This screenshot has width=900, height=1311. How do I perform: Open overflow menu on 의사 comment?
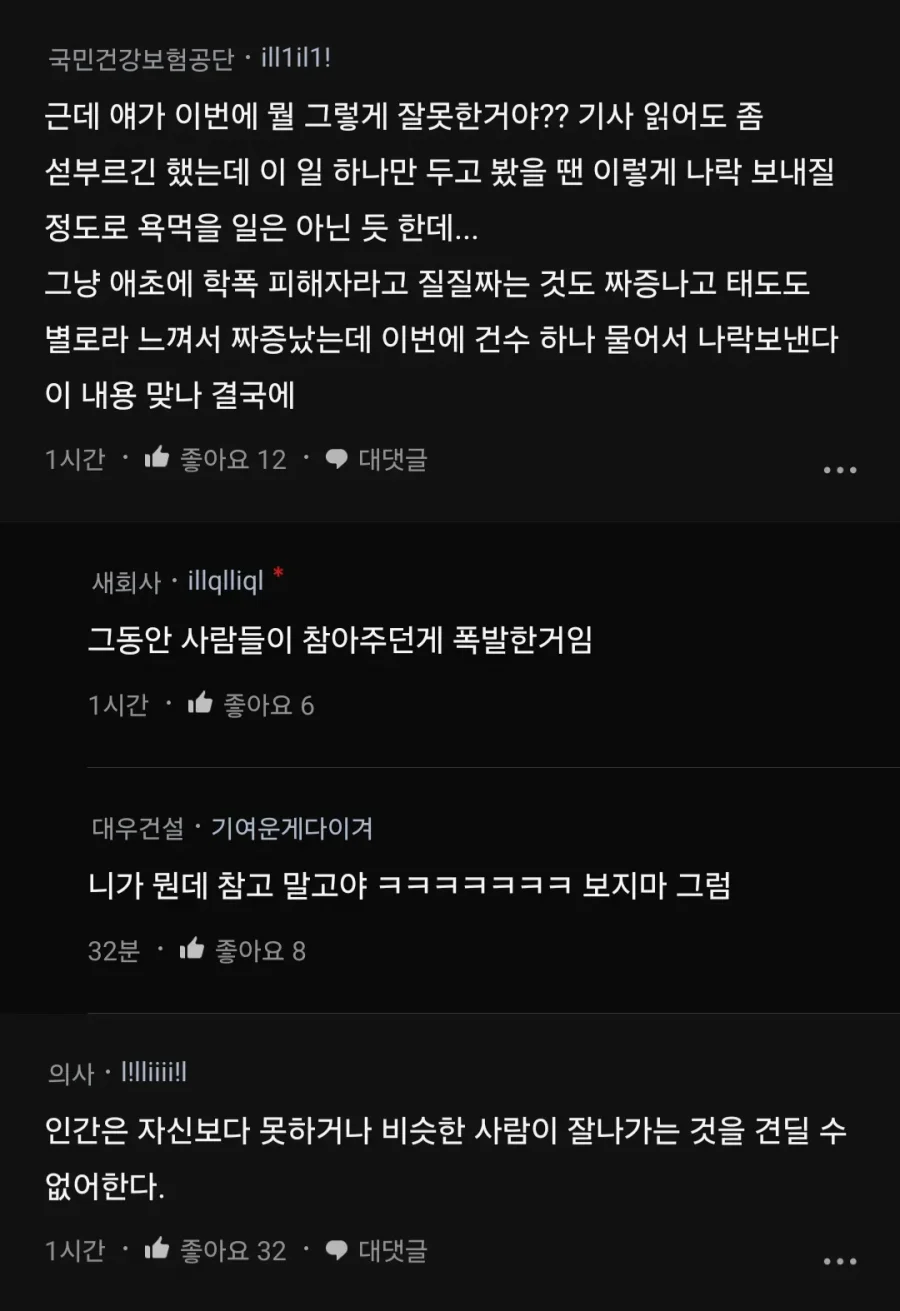839,1262
